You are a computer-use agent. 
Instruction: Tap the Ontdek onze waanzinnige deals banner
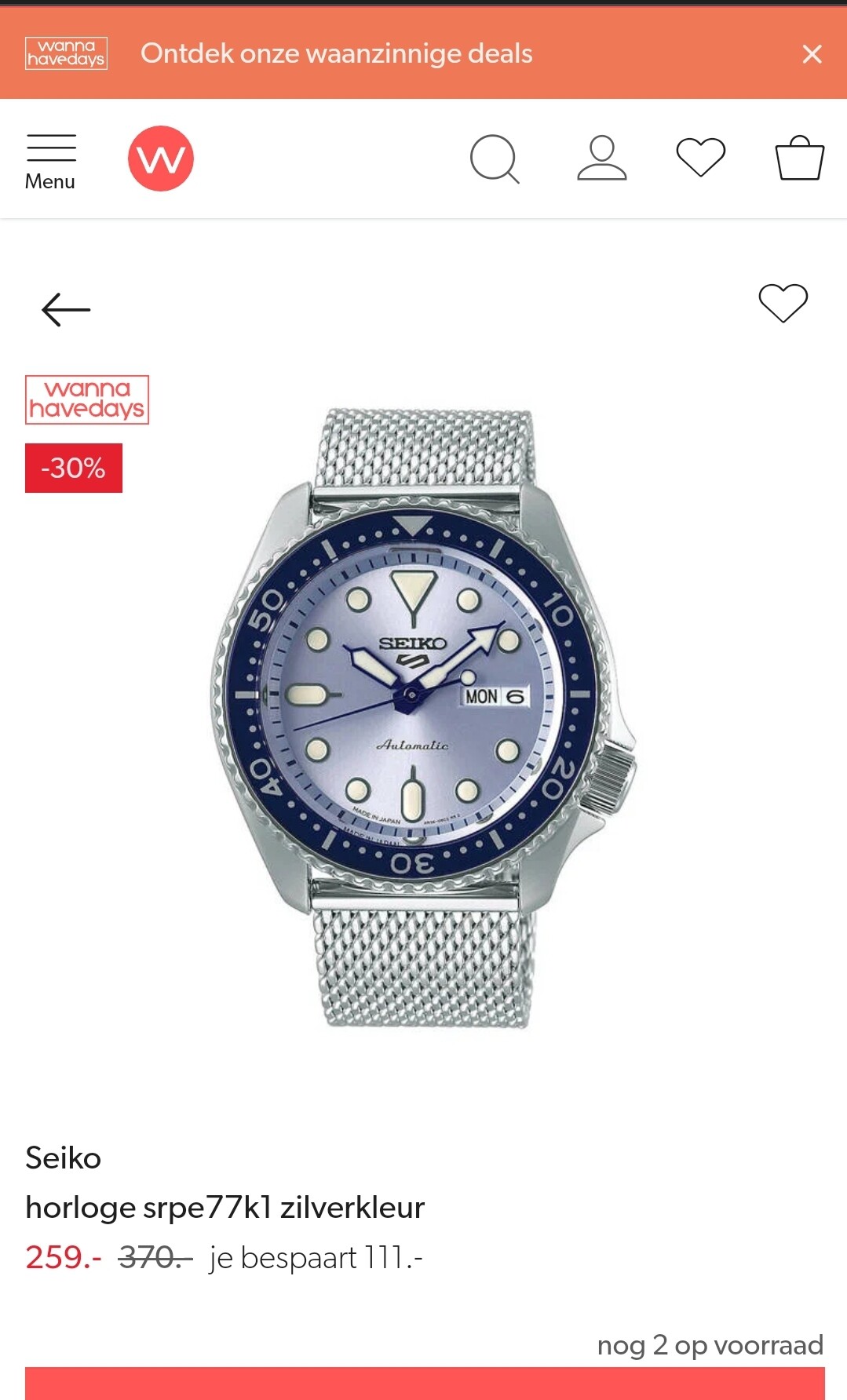coord(336,53)
